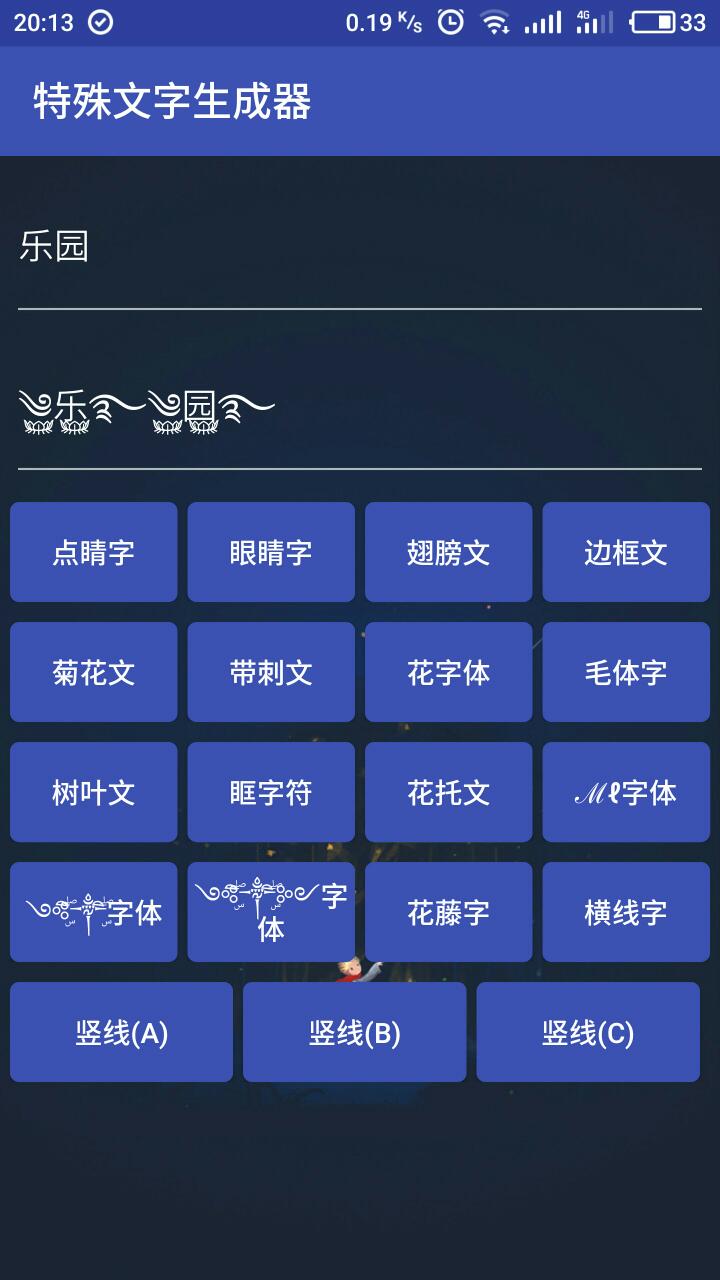Choose the 菊花文 style
The width and height of the screenshot is (720, 1280).
click(93, 671)
